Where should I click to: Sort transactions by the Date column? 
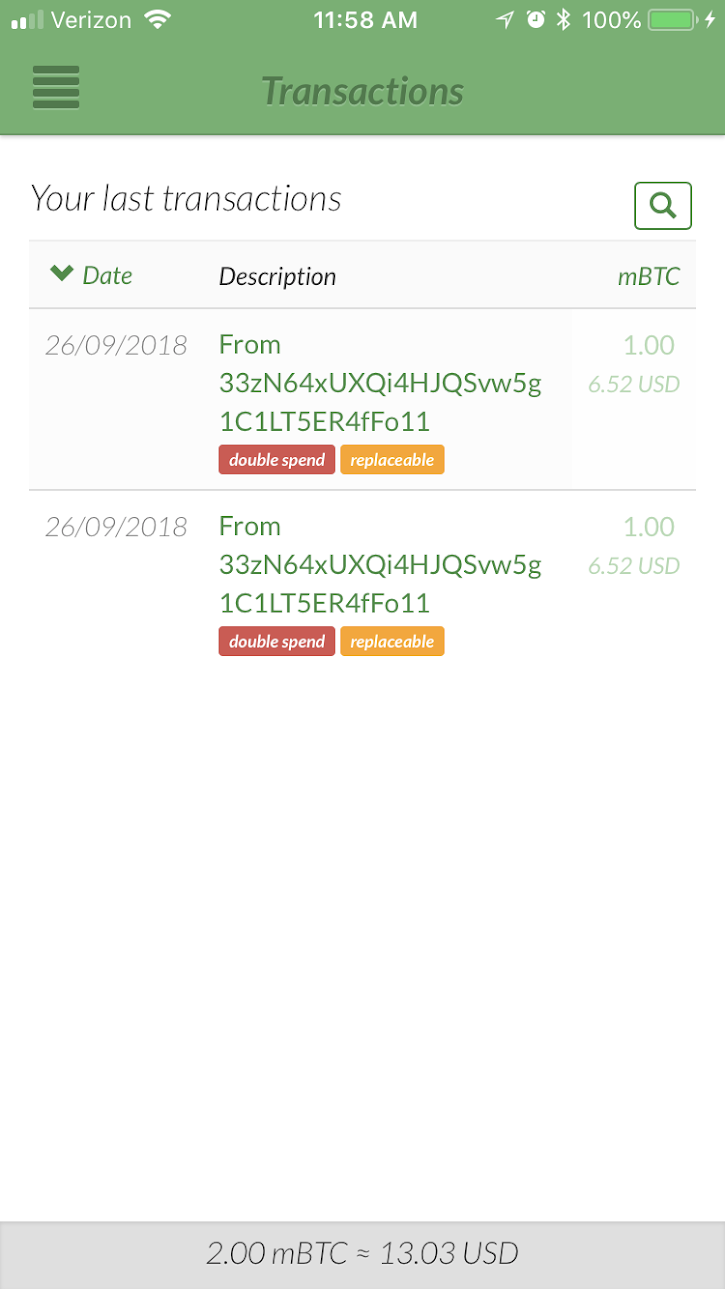[x=91, y=275]
